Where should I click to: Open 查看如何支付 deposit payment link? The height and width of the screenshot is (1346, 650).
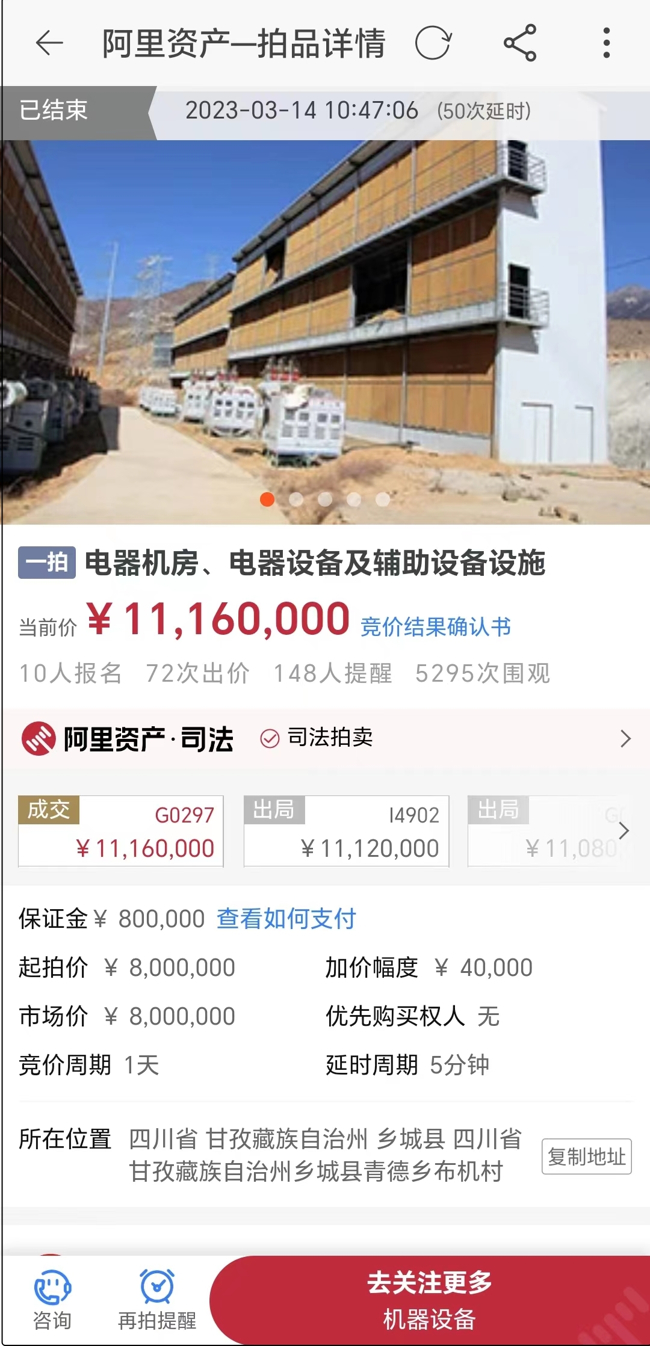[286, 918]
